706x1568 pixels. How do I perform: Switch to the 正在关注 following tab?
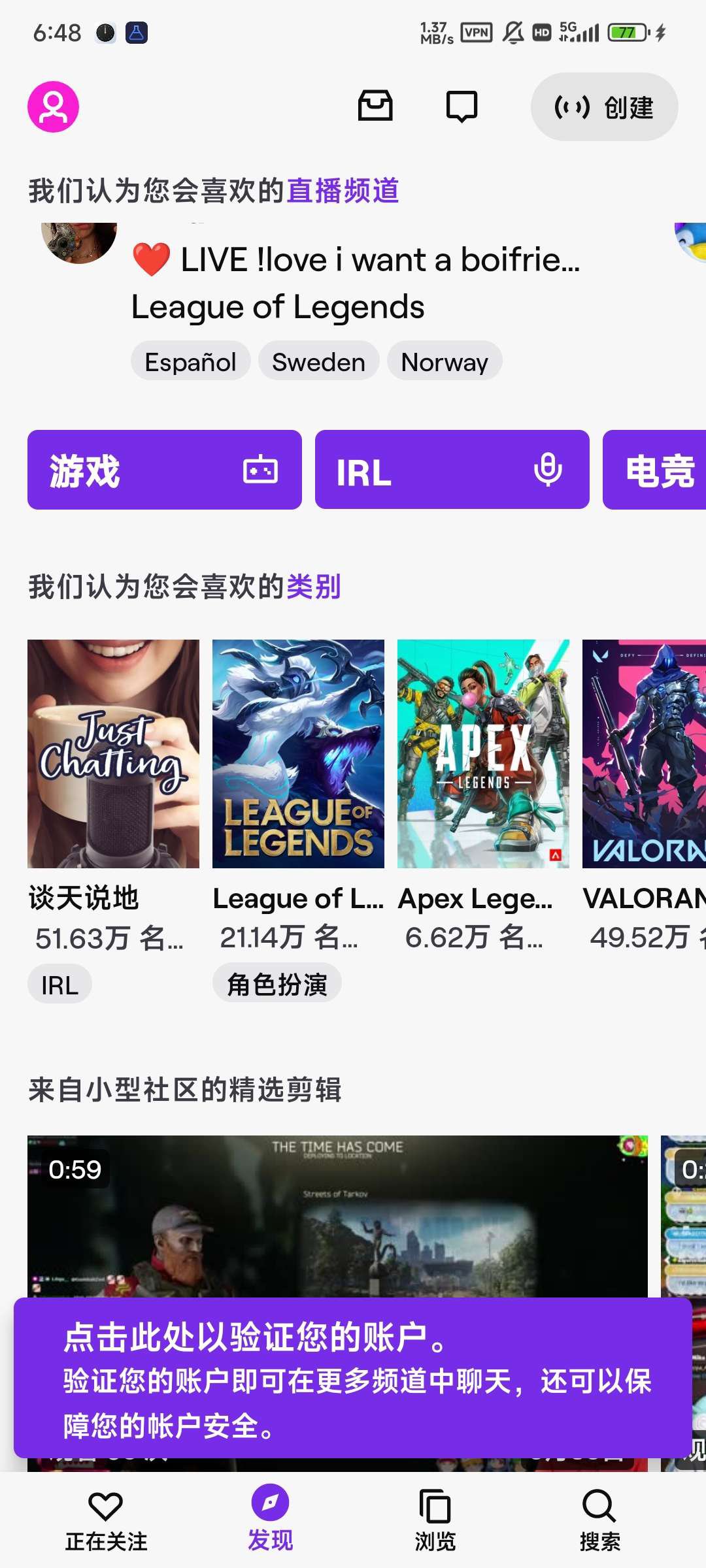point(106,1521)
